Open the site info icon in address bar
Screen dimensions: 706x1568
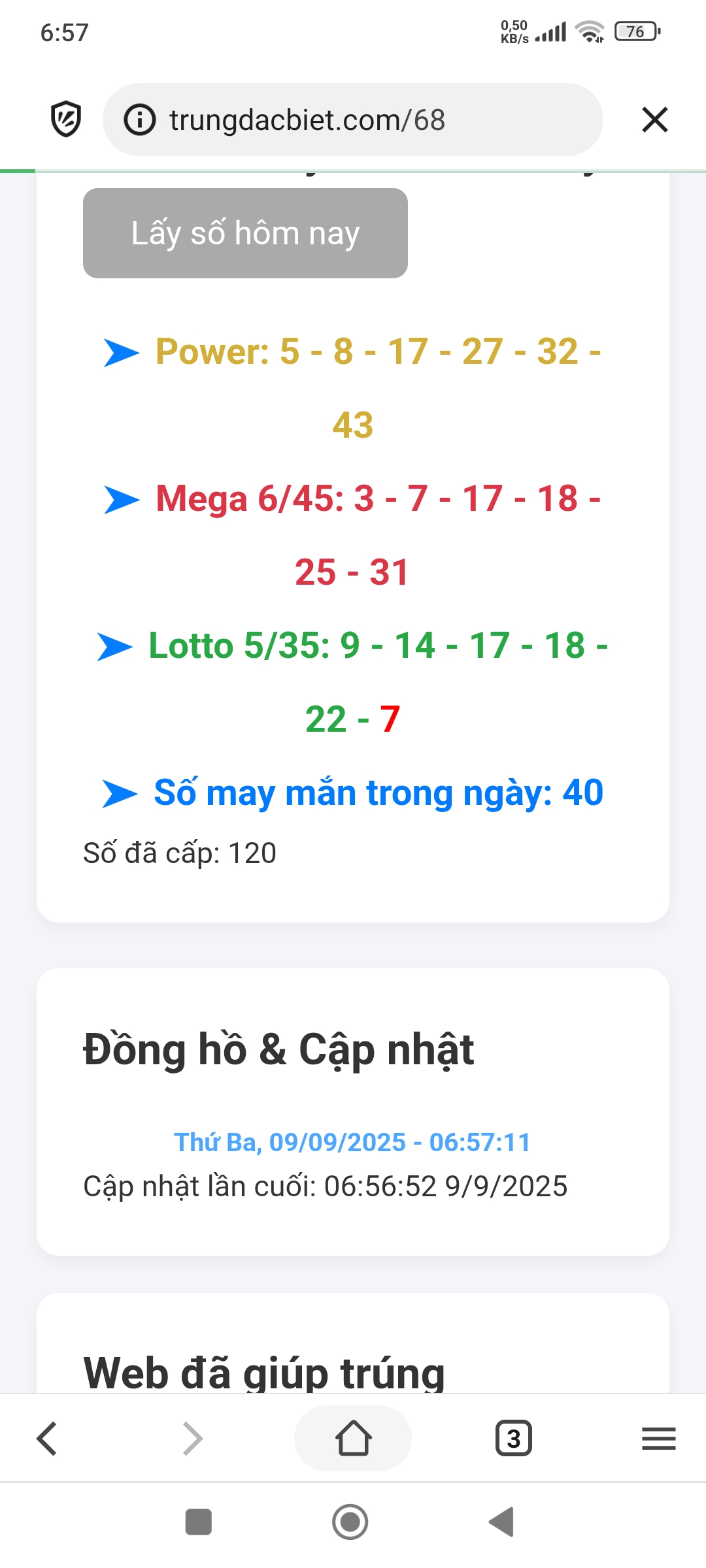tap(140, 120)
